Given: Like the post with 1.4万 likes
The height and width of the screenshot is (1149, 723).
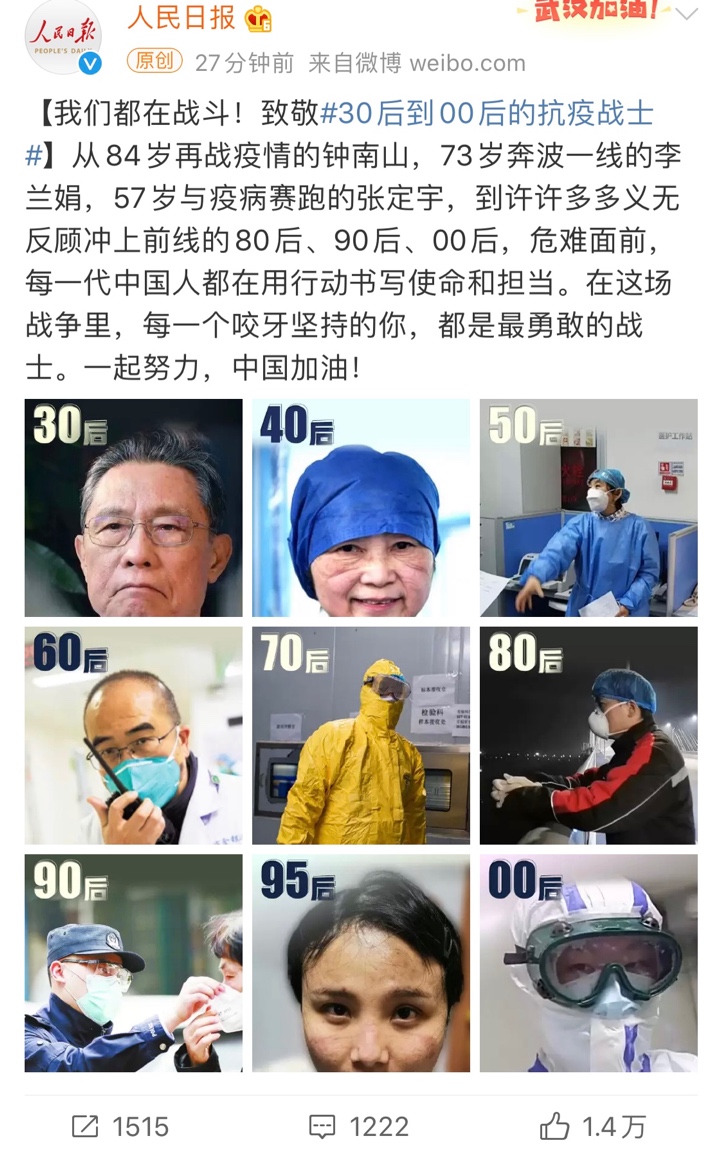Looking at the screenshot, I should [x=592, y=1126].
